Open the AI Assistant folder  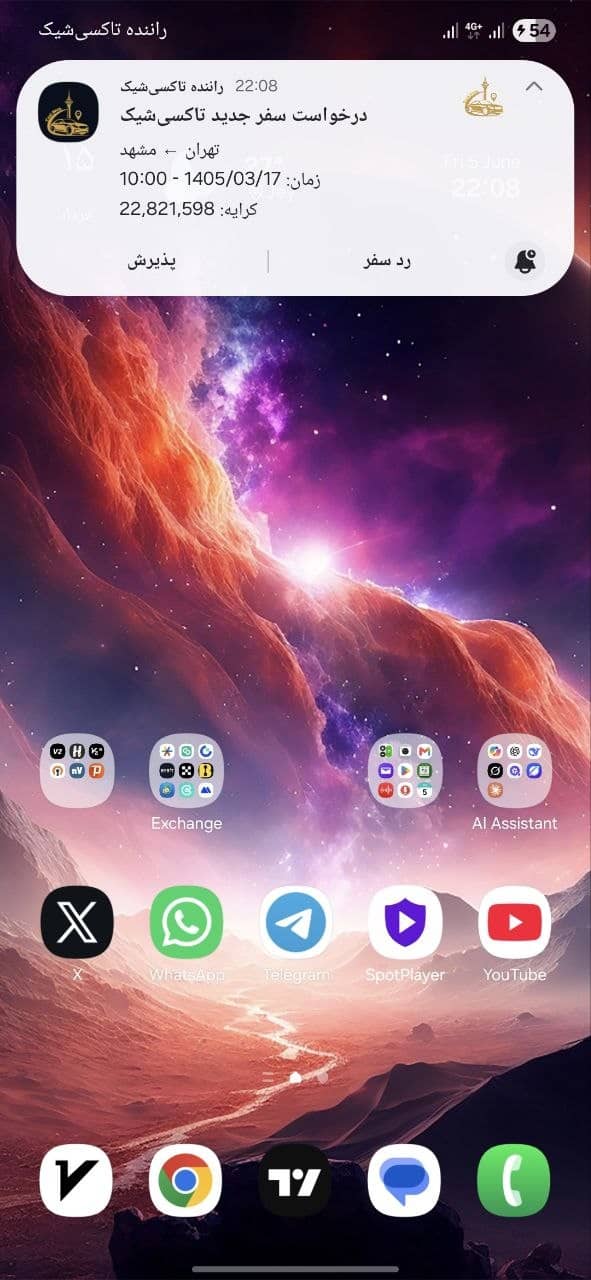(x=514, y=771)
